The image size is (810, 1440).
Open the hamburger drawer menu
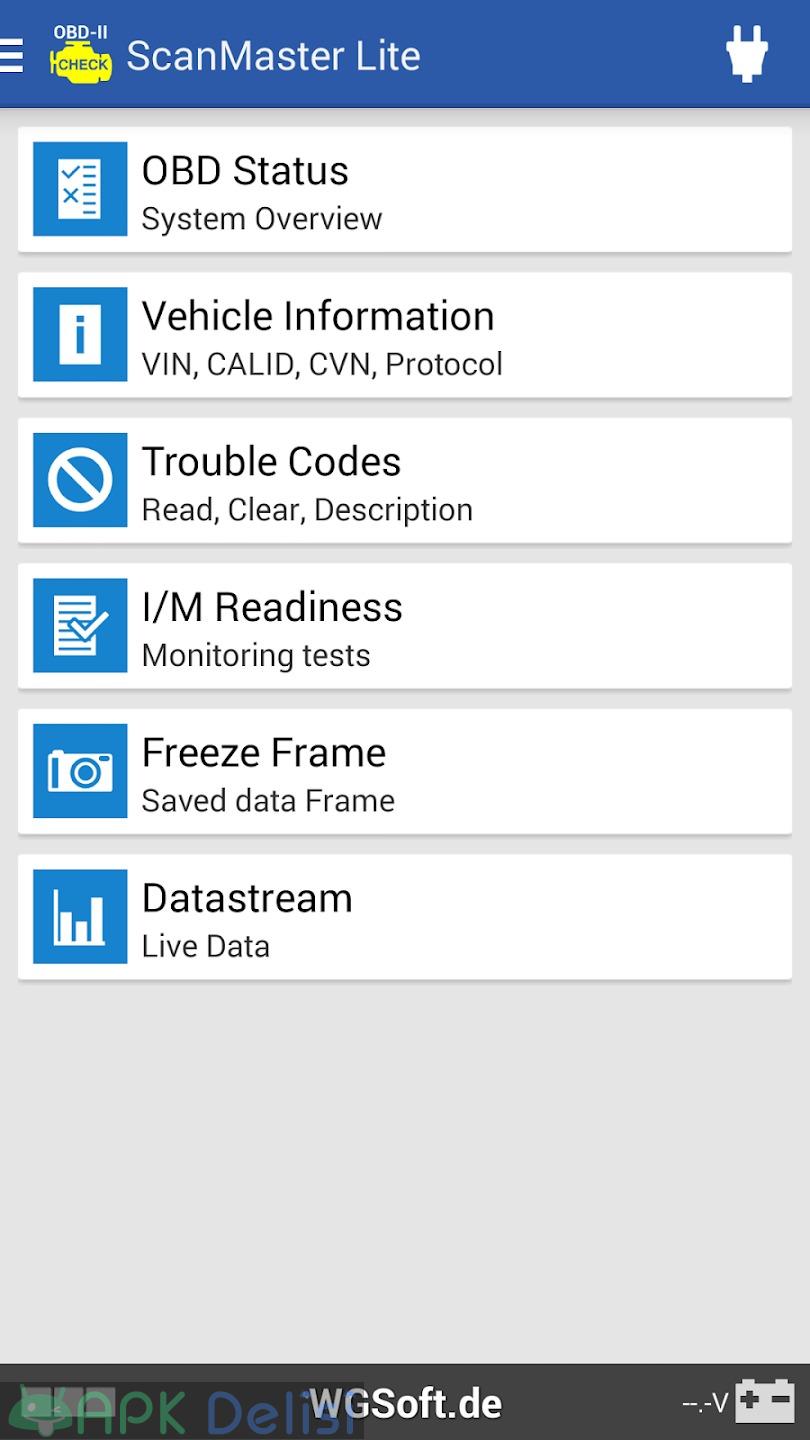pos(11,55)
